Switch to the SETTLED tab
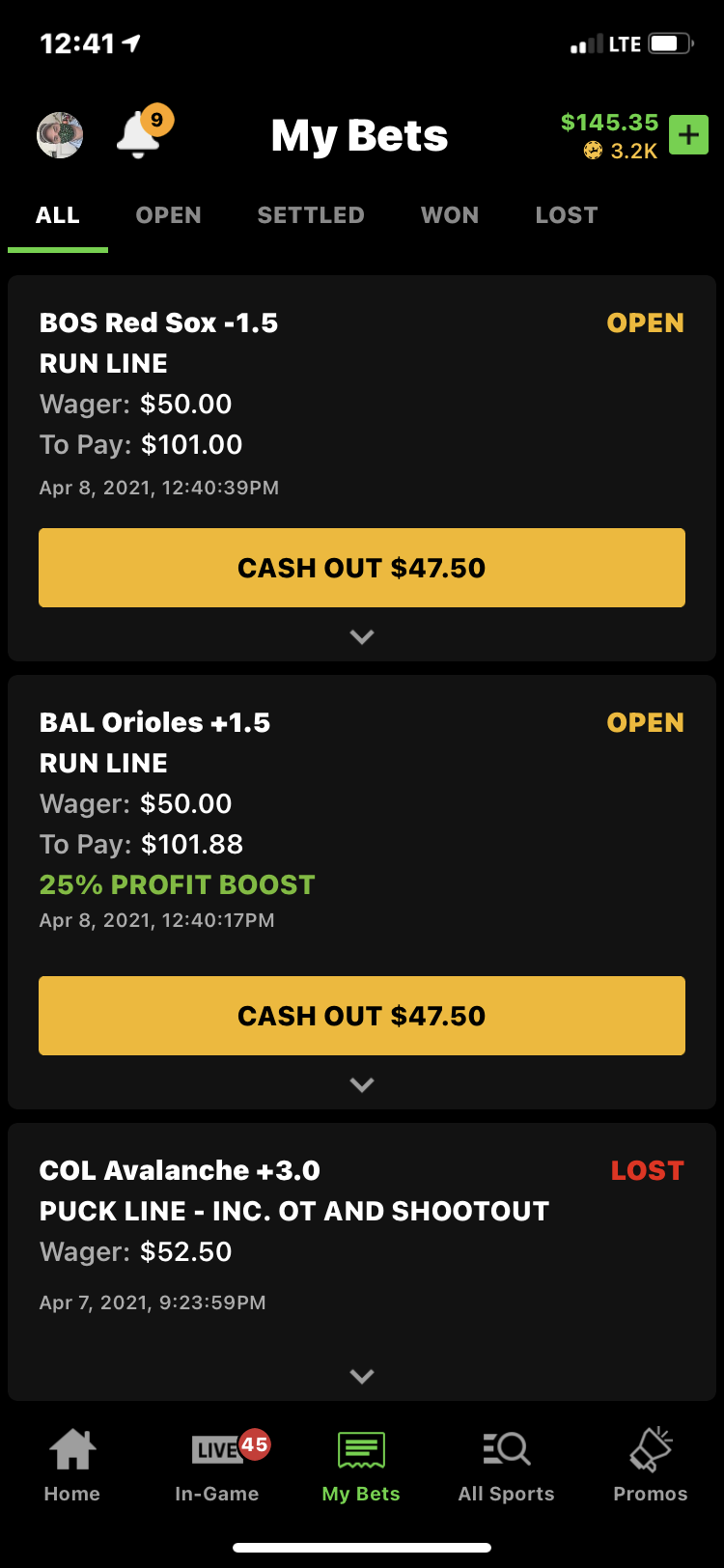 [x=311, y=215]
